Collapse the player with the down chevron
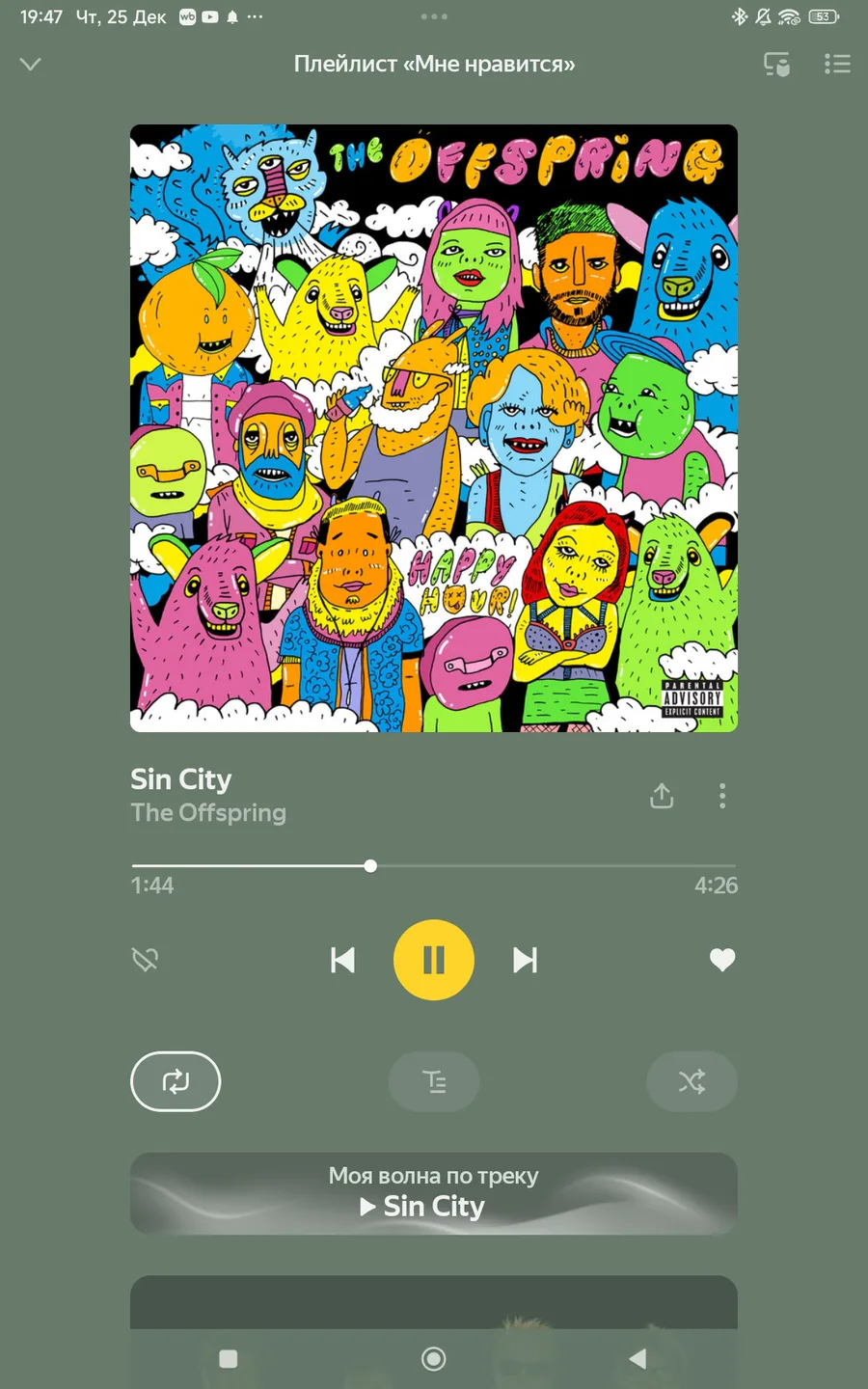Image resolution: width=868 pixels, height=1389 pixels. 31,65
